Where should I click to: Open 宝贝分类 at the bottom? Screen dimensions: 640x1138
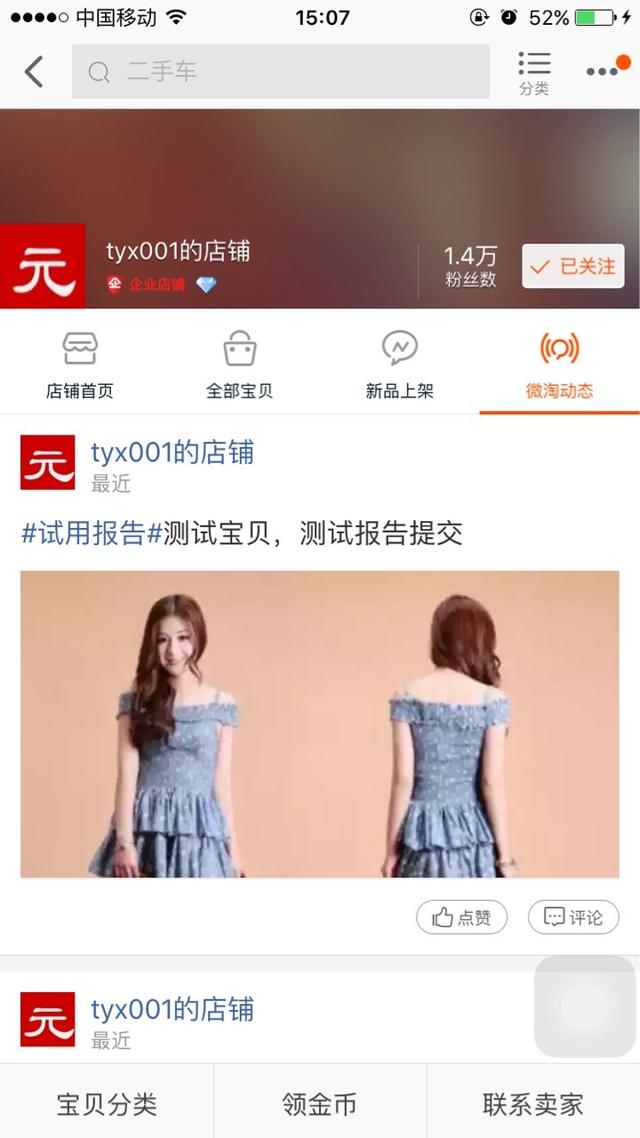pos(107,1104)
